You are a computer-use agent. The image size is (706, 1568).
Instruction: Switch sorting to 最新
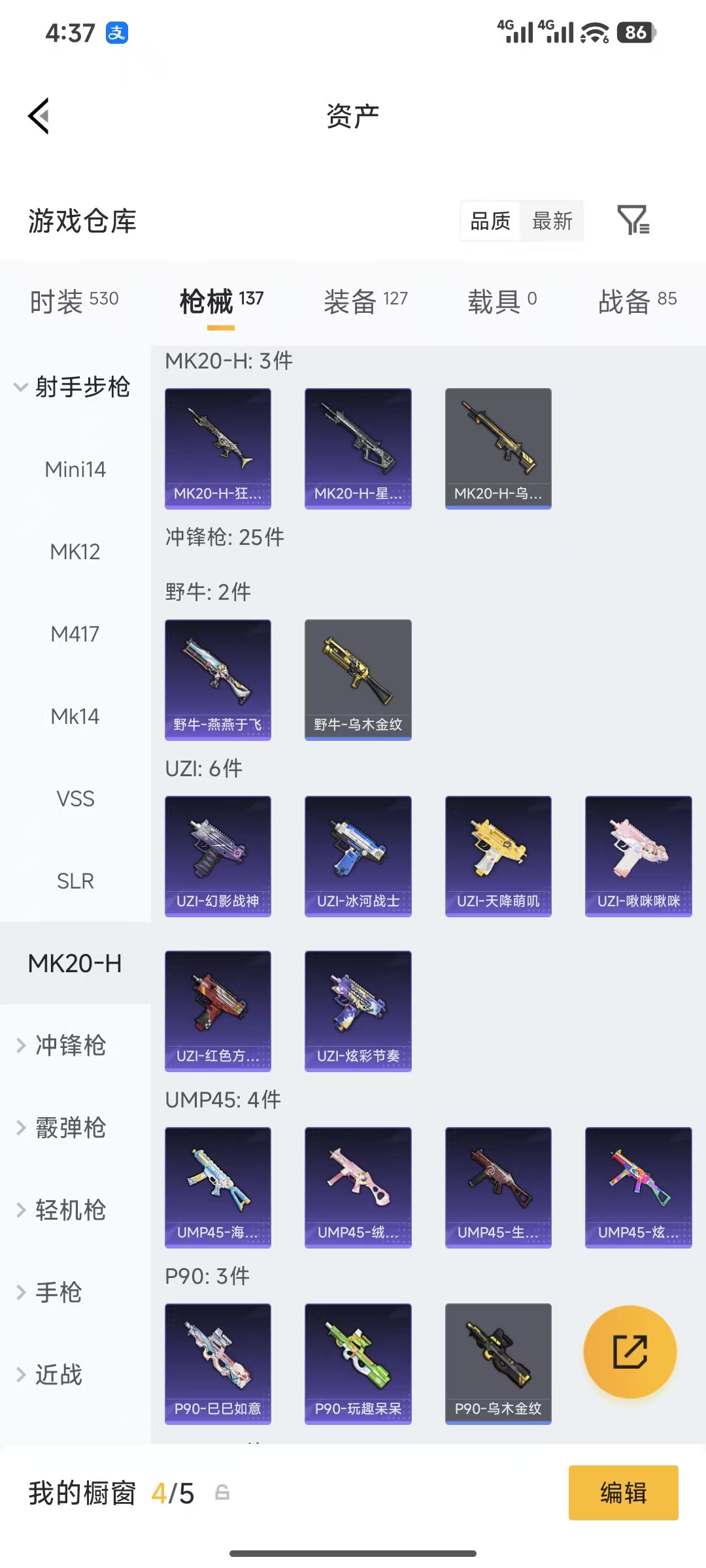(x=551, y=221)
